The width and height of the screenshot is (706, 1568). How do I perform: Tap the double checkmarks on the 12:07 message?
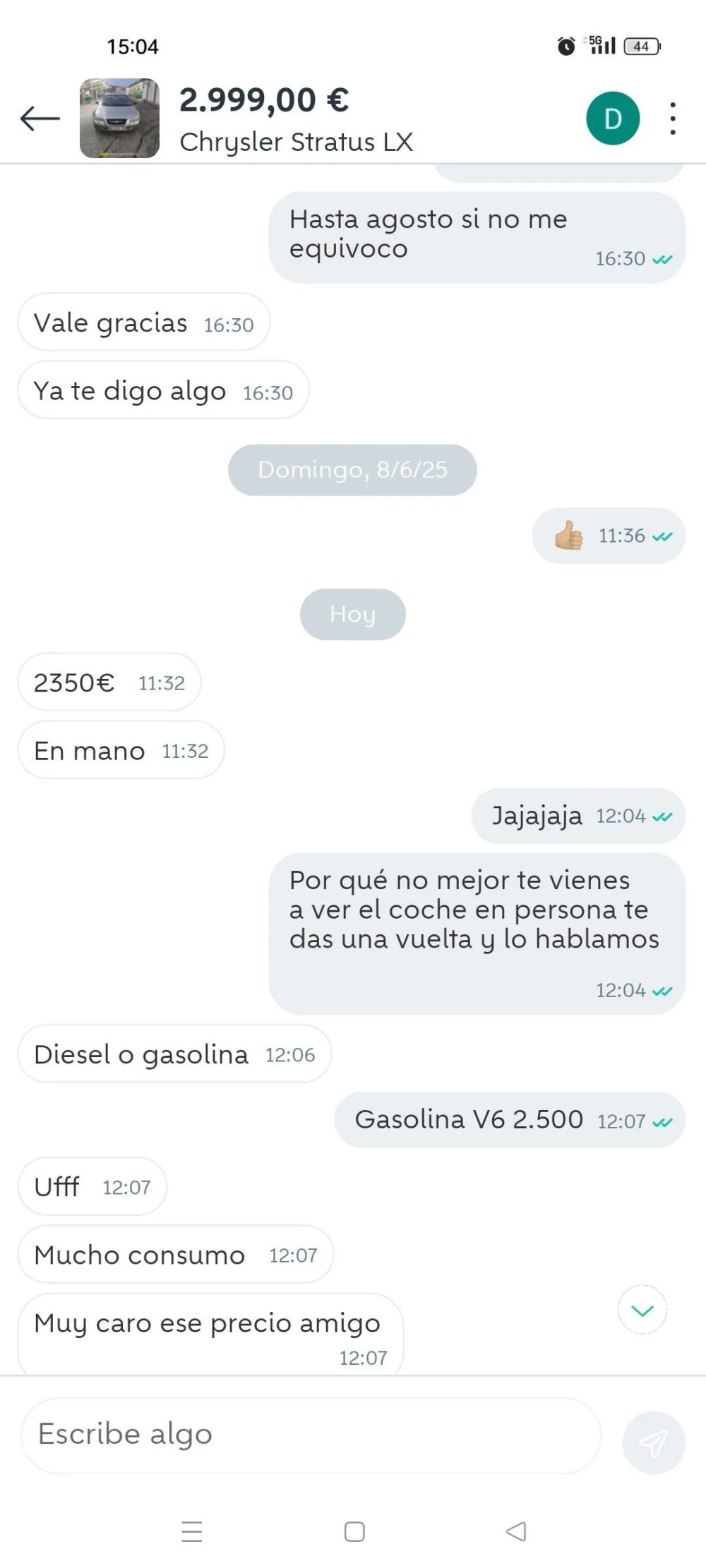pyautogui.click(x=662, y=1119)
